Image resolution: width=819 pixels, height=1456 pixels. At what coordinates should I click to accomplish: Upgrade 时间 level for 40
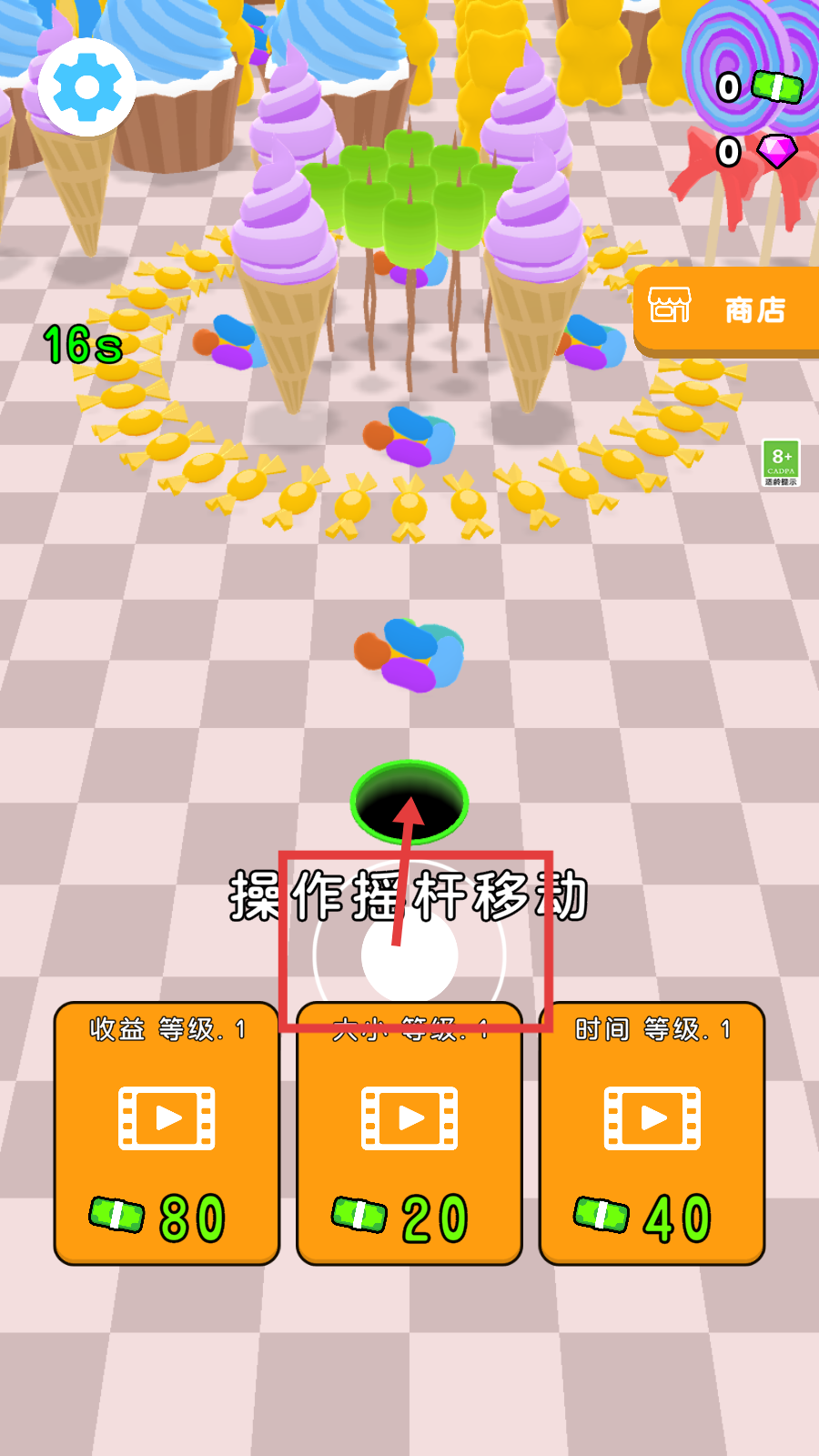pyautogui.click(x=652, y=1133)
